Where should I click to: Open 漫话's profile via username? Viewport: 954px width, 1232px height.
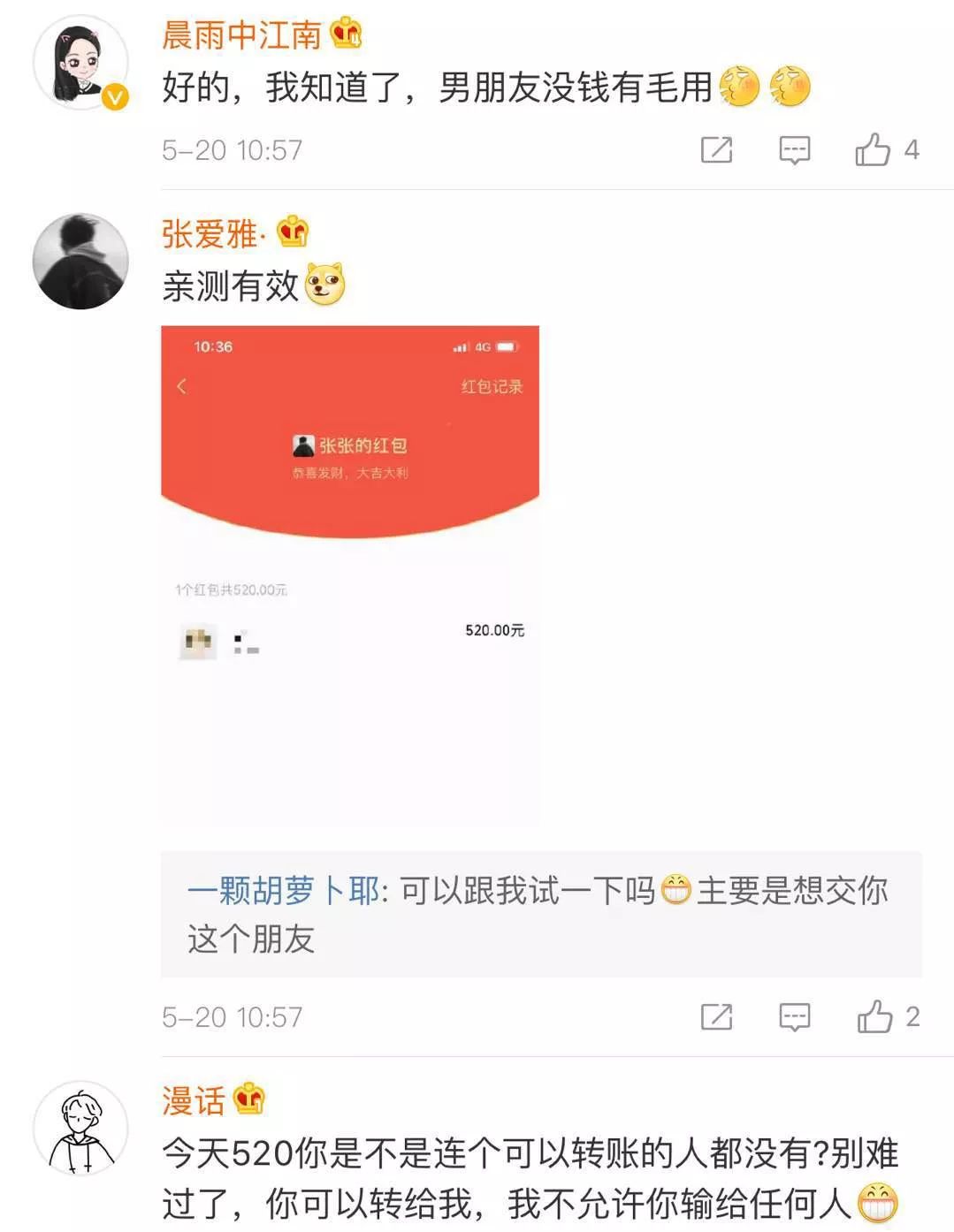coord(191,1099)
